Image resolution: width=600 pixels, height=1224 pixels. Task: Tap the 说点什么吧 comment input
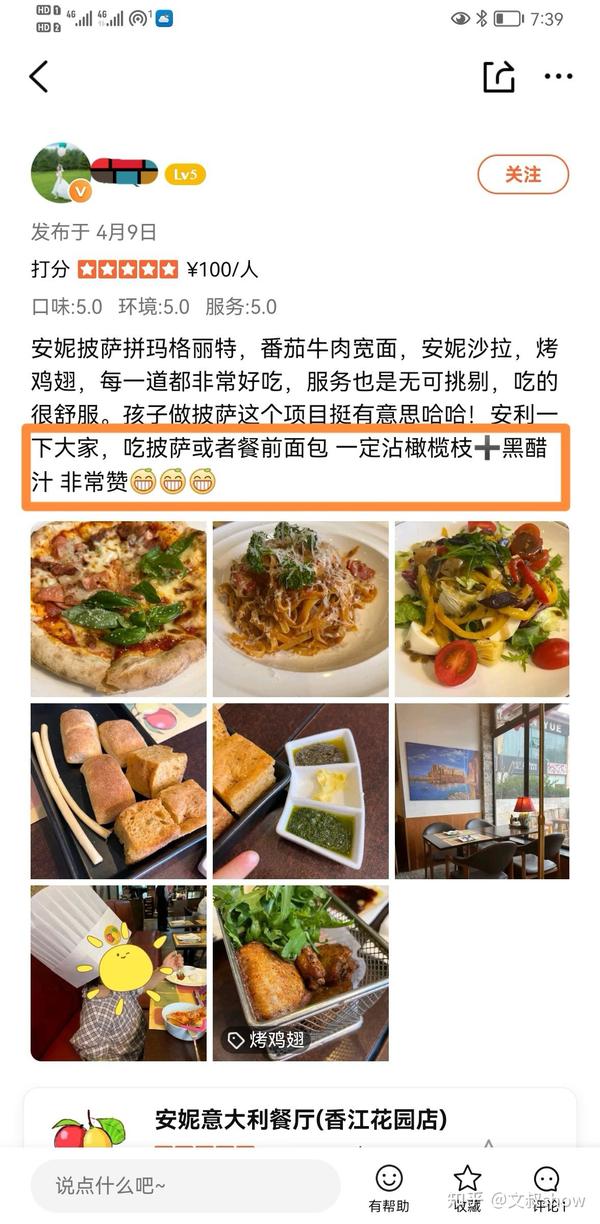pyautogui.click(x=185, y=1186)
